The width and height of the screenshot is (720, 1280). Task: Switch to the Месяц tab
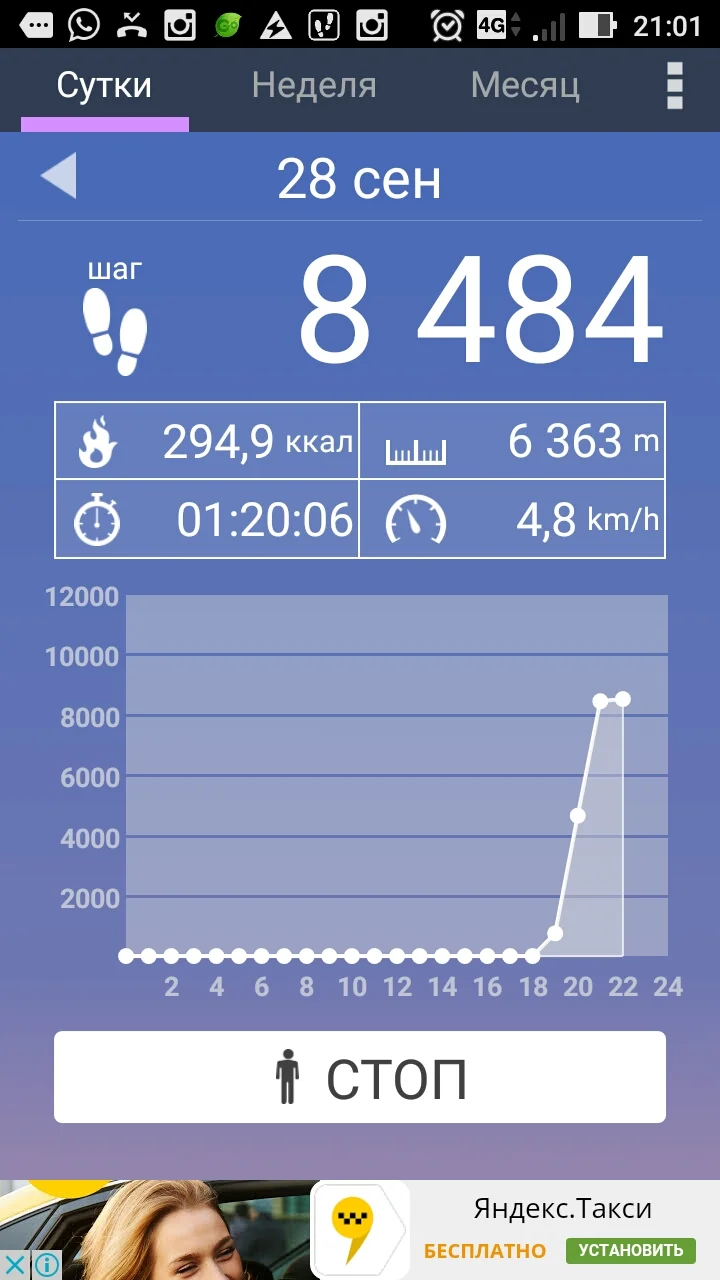525,86
